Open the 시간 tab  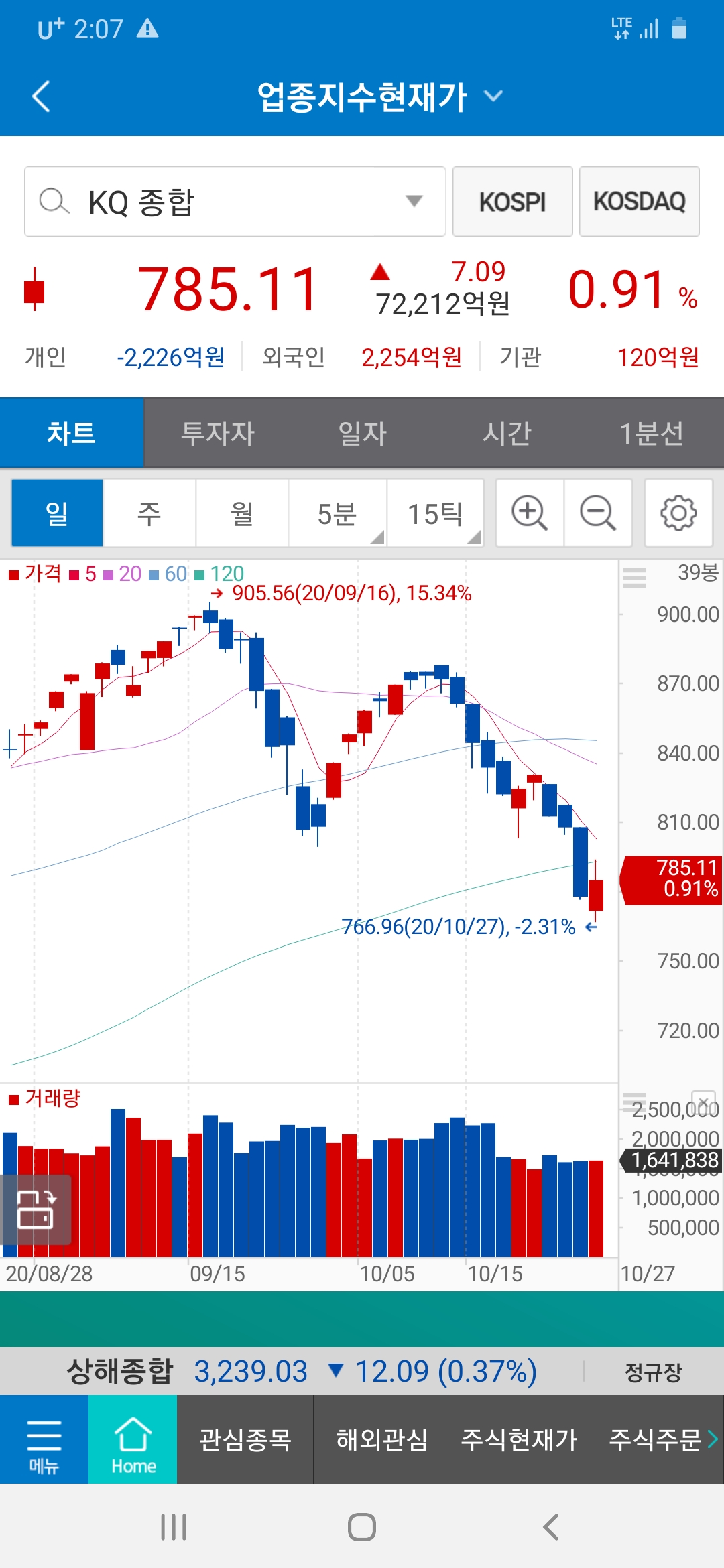(507, 434)
